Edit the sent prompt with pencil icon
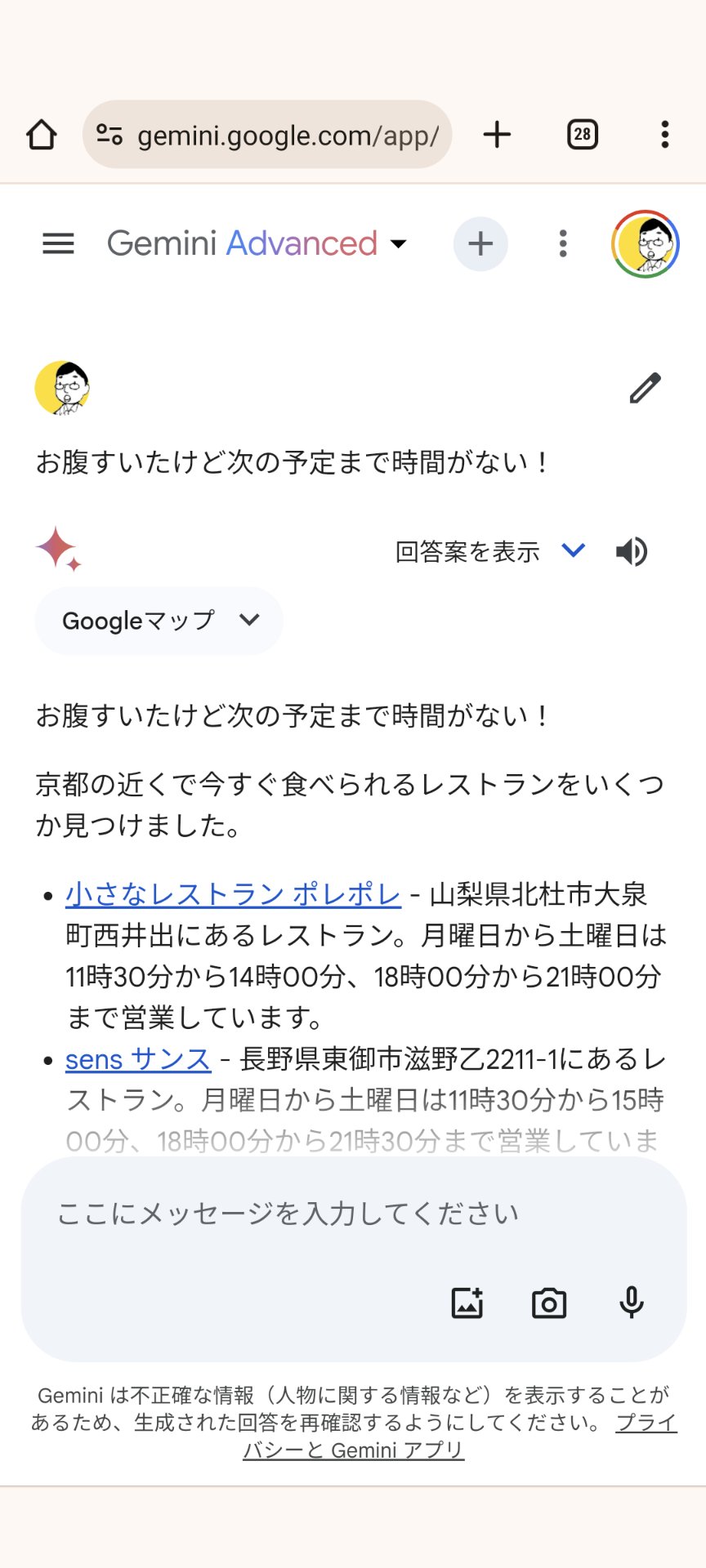 (645, 389)
